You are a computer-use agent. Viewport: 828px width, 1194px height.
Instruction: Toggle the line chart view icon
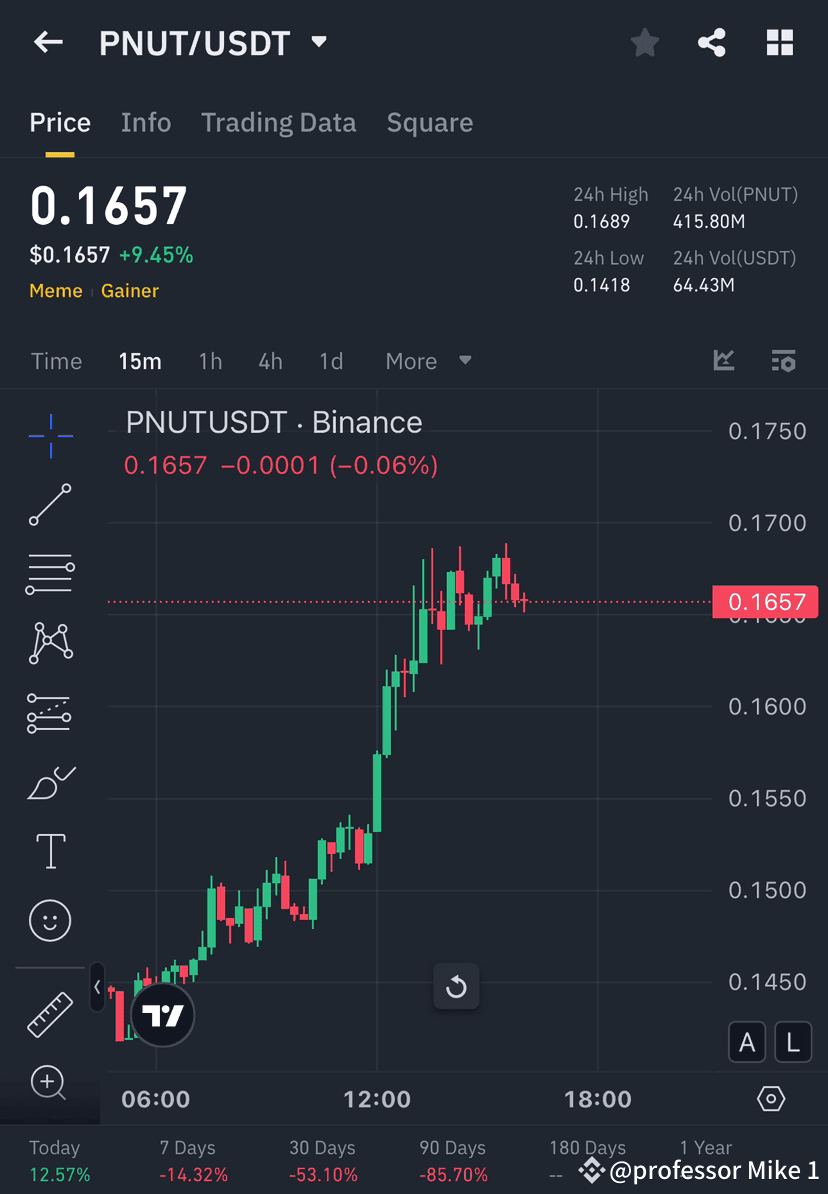(x=723, y=361)
